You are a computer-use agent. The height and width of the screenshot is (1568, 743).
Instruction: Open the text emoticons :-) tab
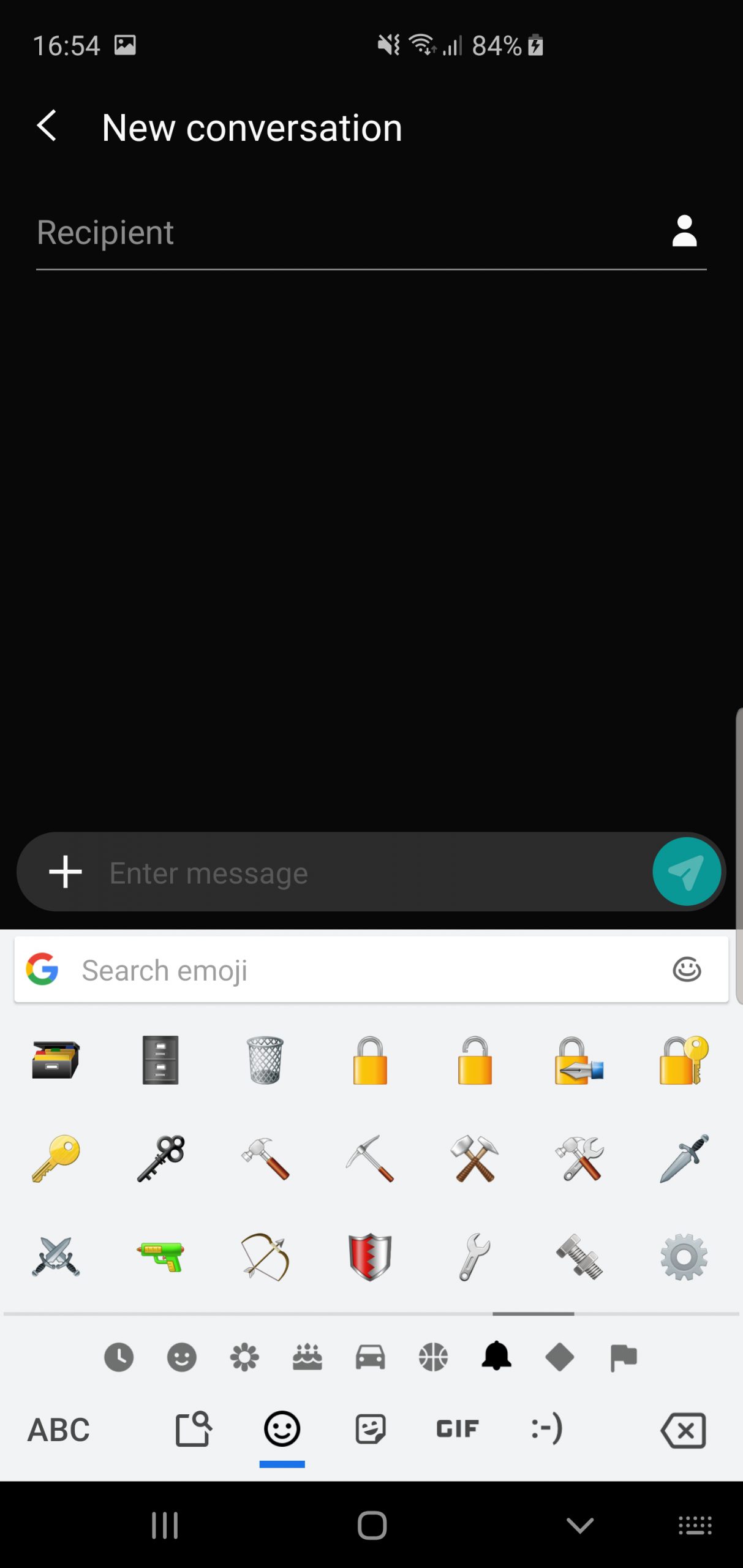point(546,1430)
